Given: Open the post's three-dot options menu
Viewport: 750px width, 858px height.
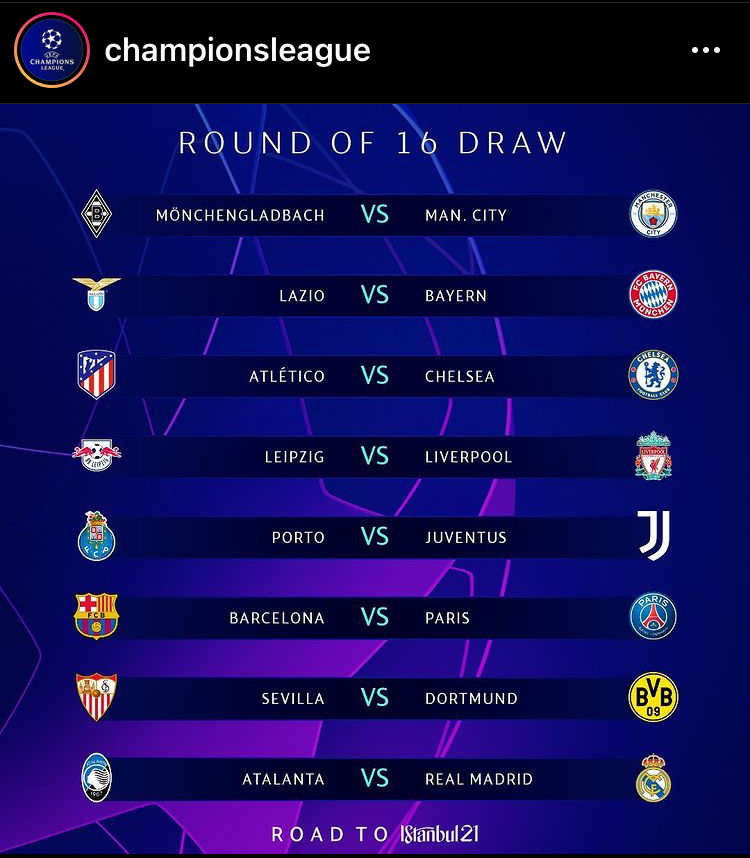Looking at the screenshot, I should coord(706,51).
